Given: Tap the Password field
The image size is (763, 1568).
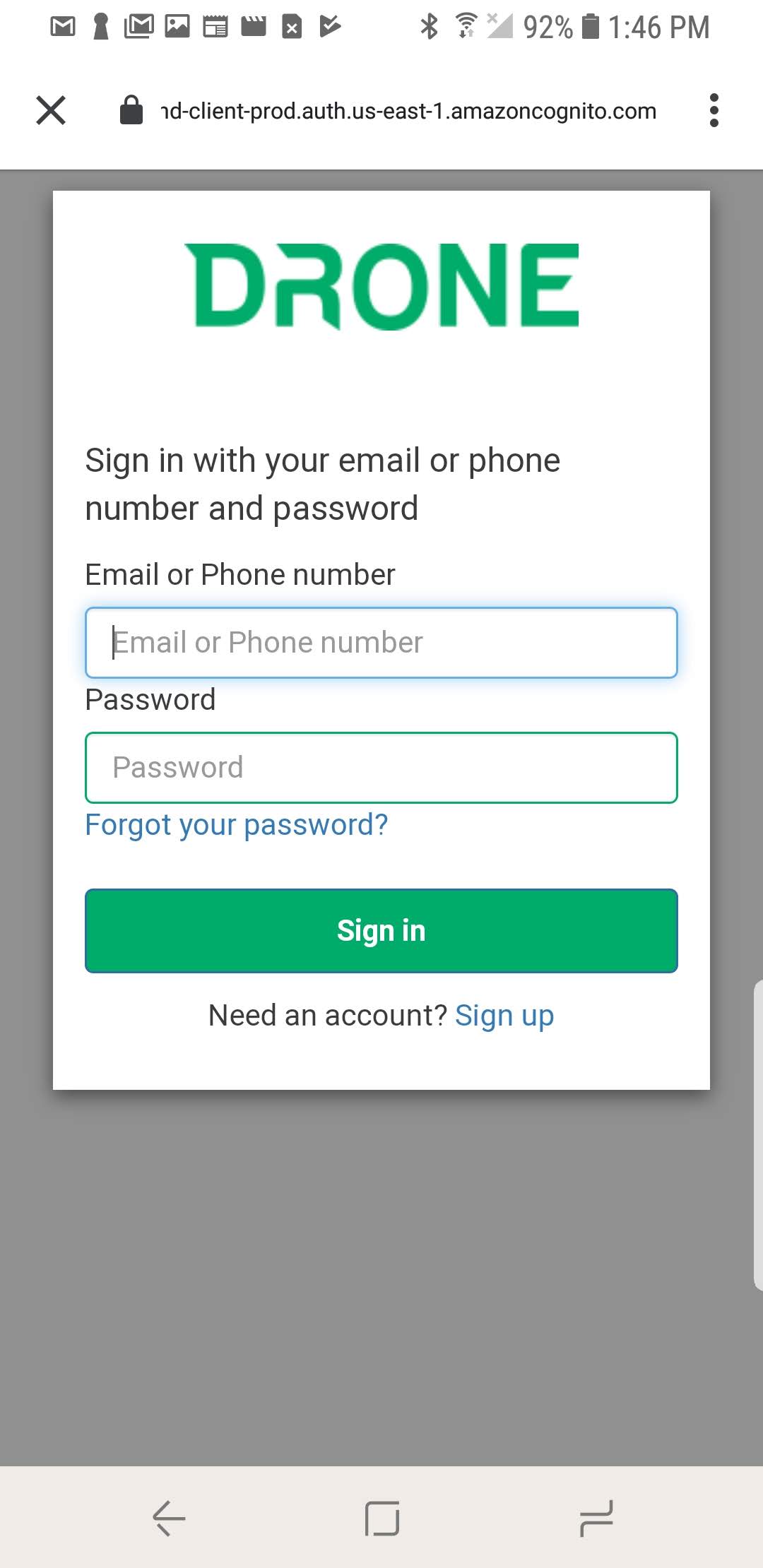Looking at the screenshot, I should (381, 768).
